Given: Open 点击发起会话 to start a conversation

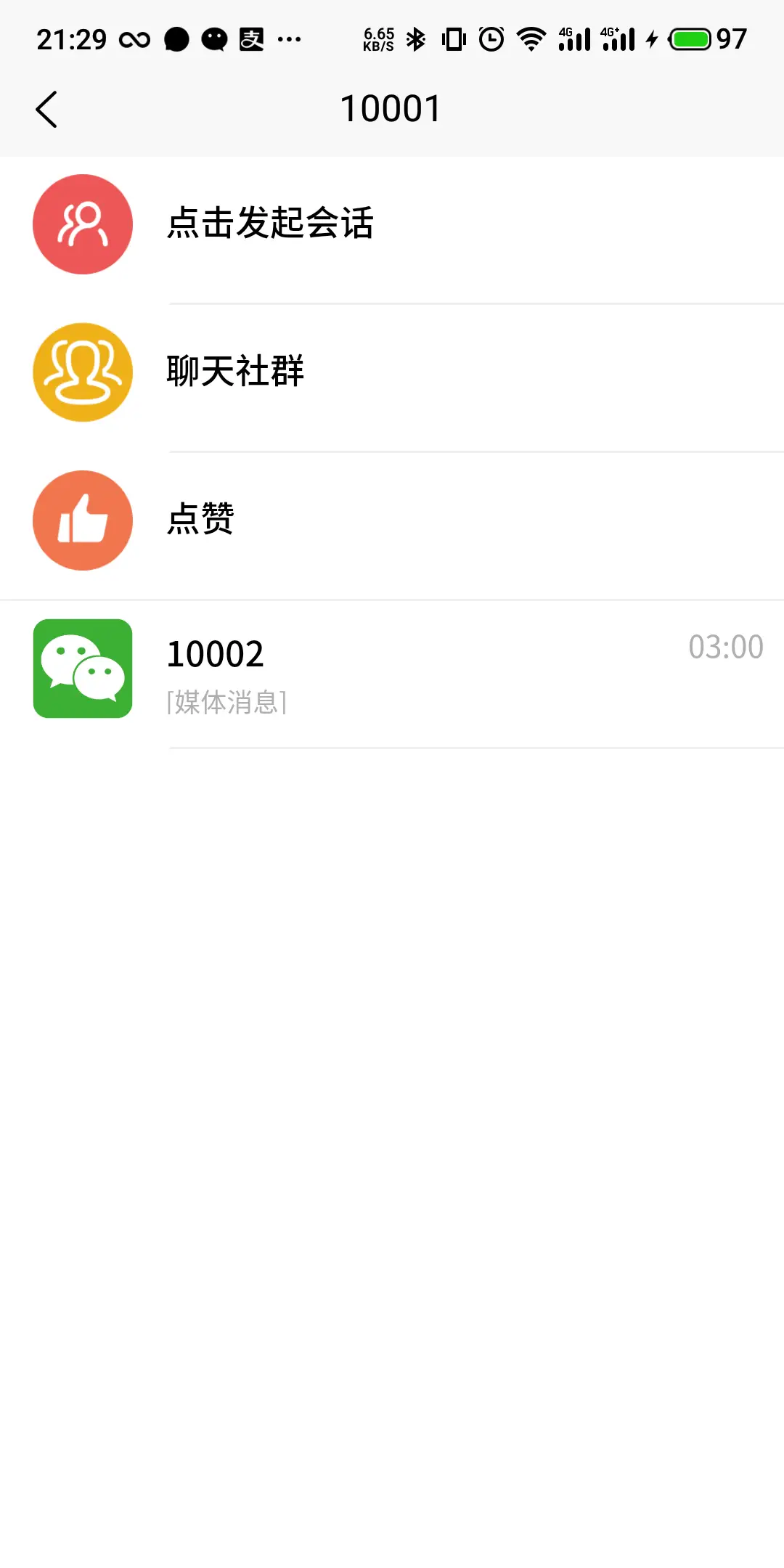Looking at the screenshot, I should 392,224.
